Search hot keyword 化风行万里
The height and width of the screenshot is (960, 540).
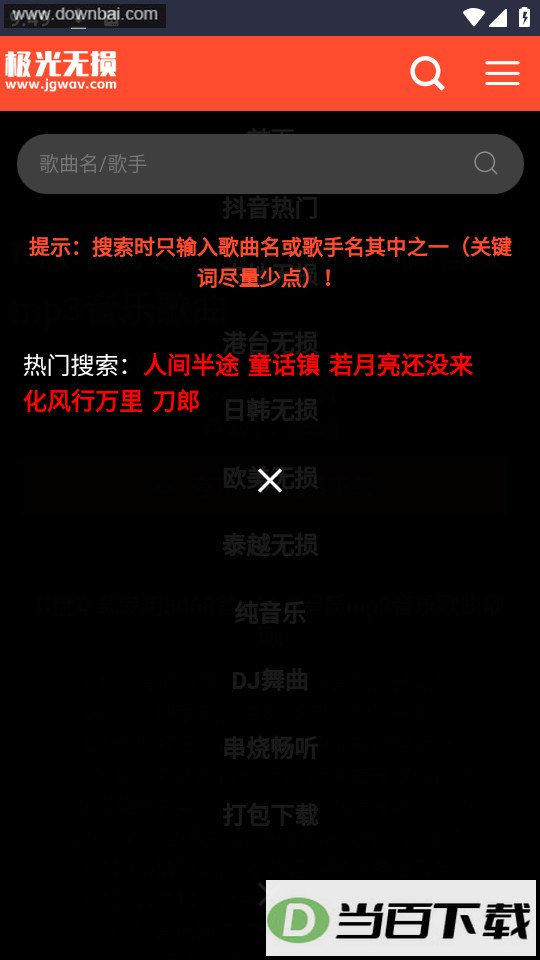point(83,402)
